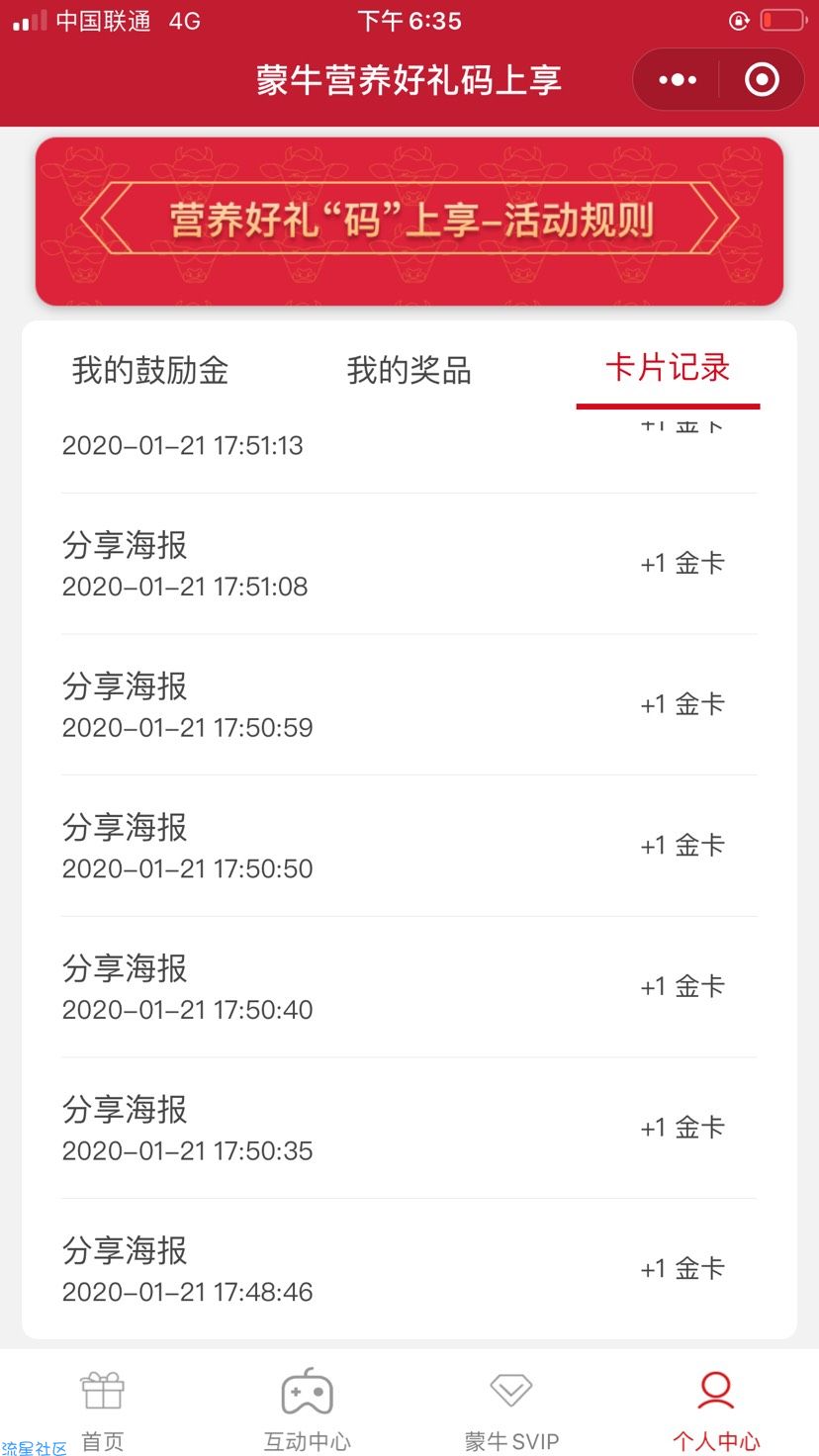The image size is (819, 1456).
Task: Switch to 我的鼓励金 tab
Action: pos(150,371)
